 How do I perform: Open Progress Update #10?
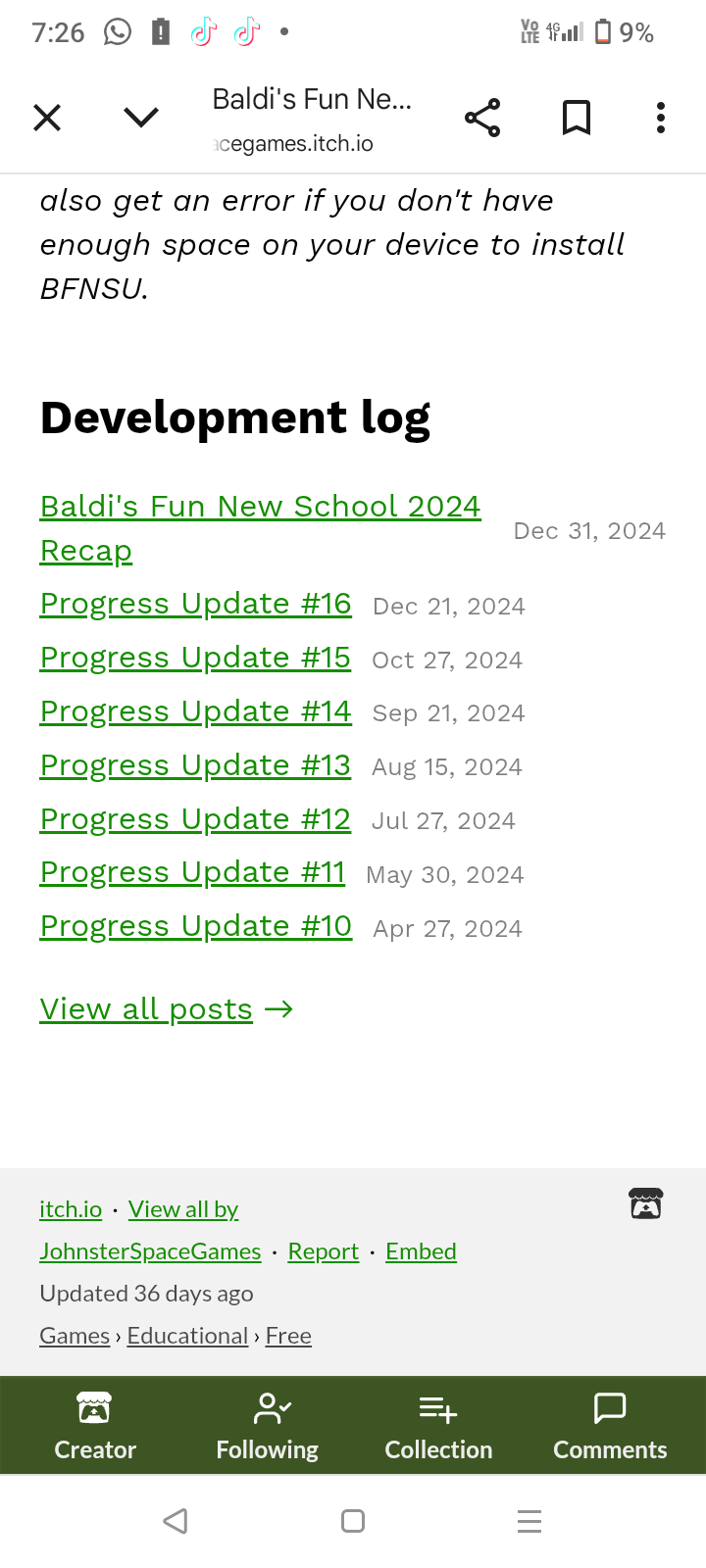click(196, 926)
